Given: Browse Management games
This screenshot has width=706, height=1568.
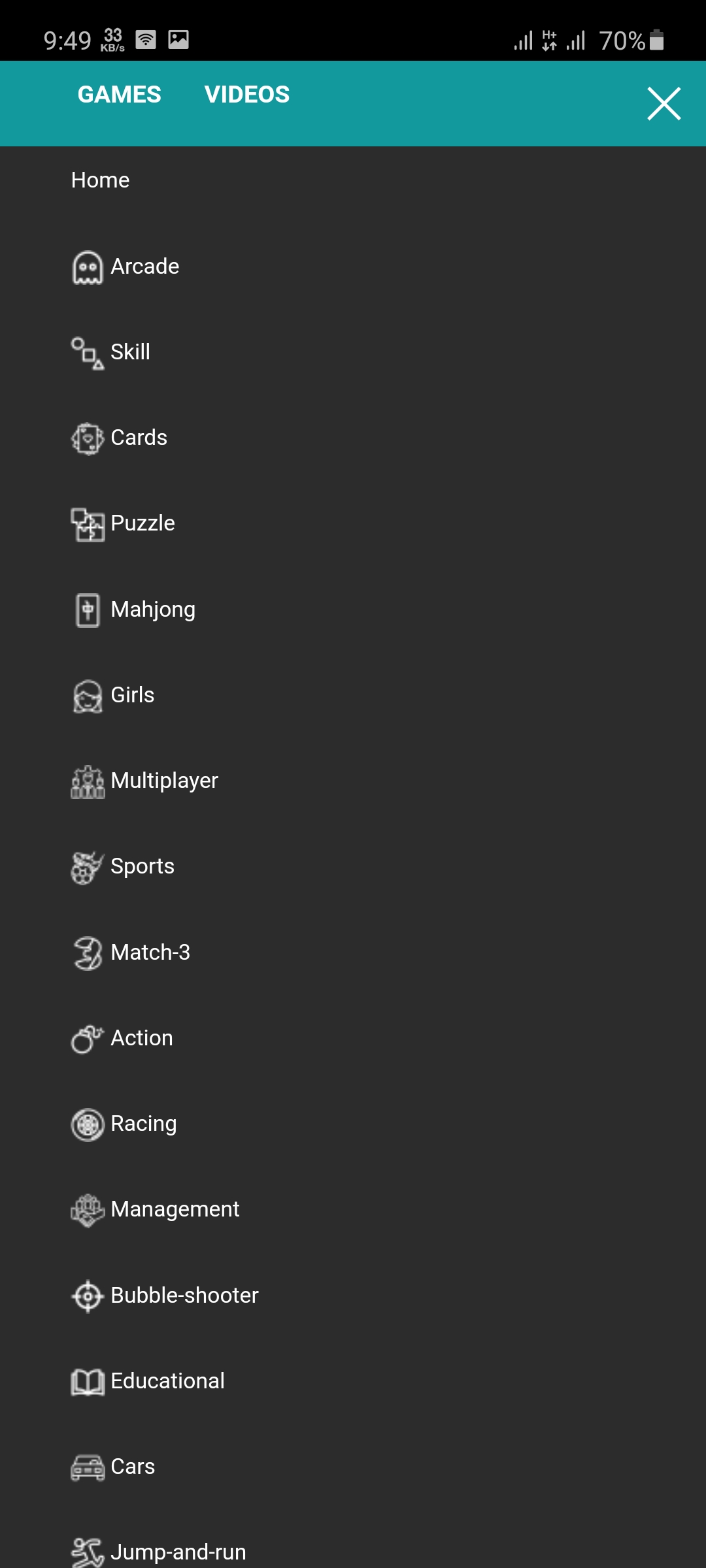Looking at the screenshot, I should click(x=175, y=1209).
